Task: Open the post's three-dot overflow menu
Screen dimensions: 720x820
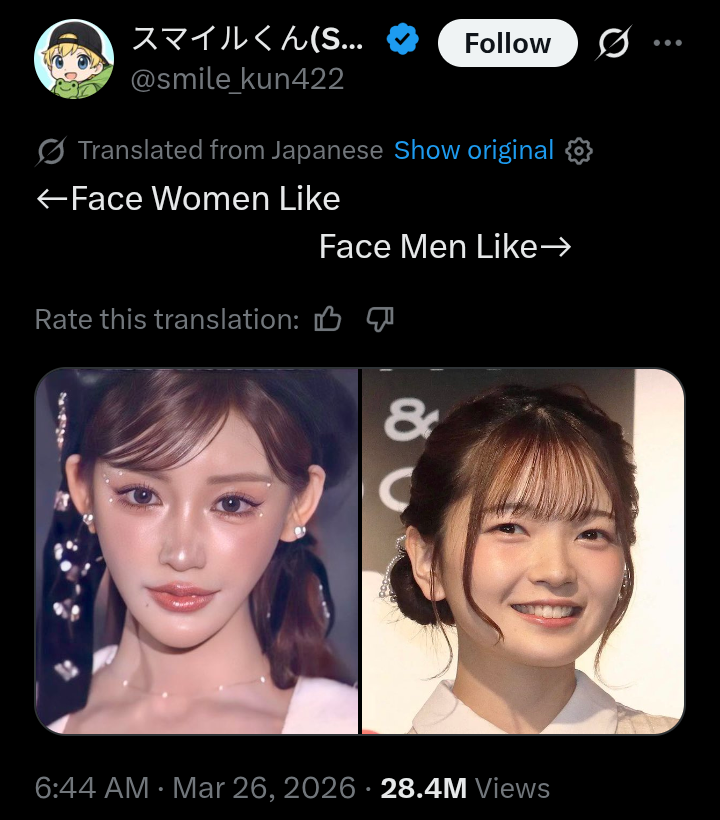Action: coord(667,43)
